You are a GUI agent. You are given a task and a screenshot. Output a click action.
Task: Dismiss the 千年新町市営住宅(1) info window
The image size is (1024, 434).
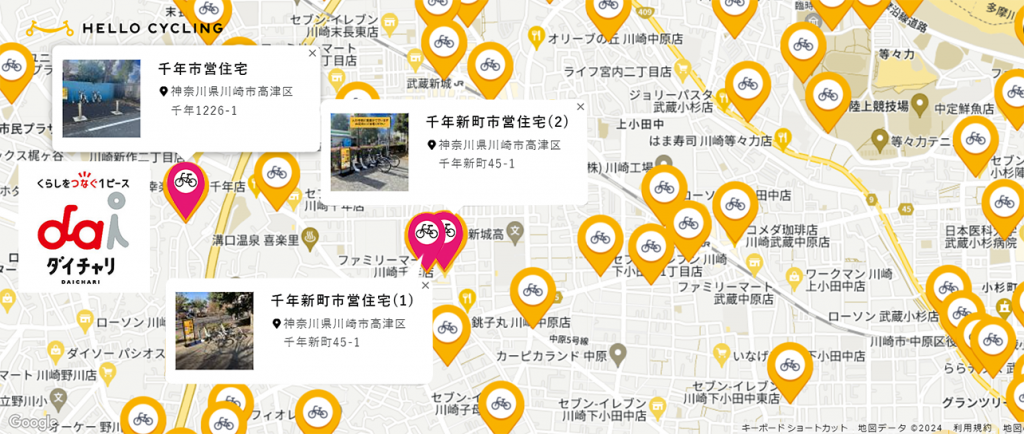click(425, 285)
